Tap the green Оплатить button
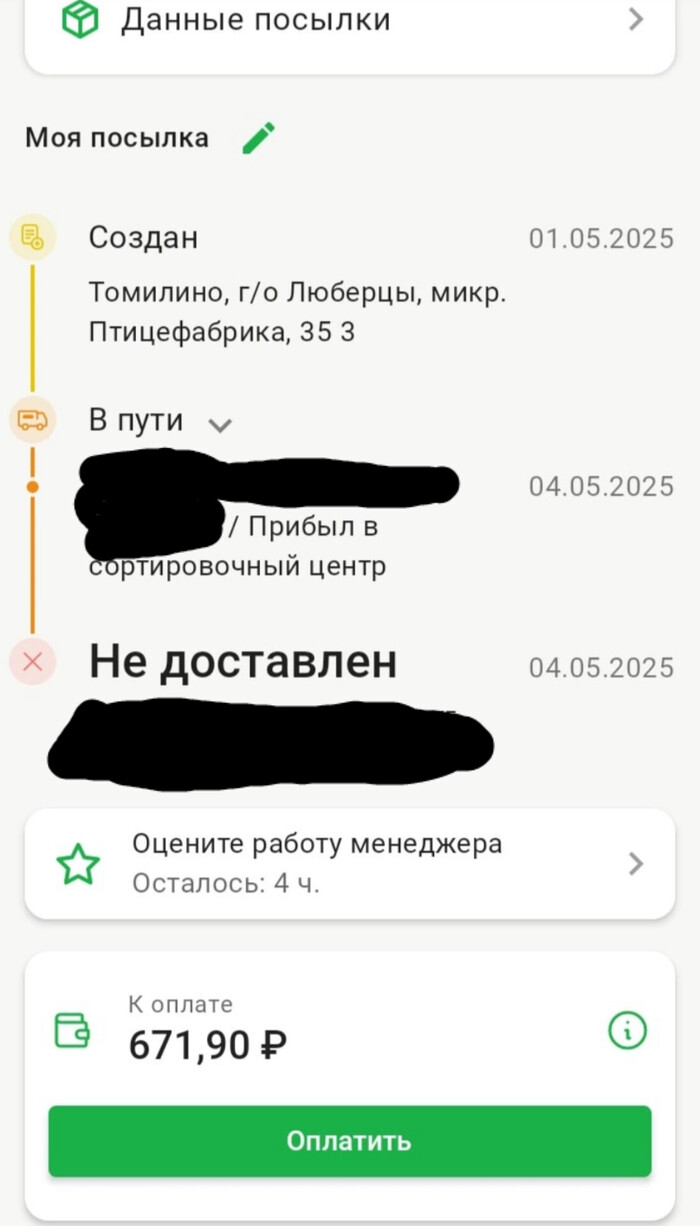Viewport: 700px width, 1226px height. [349, 1141]
